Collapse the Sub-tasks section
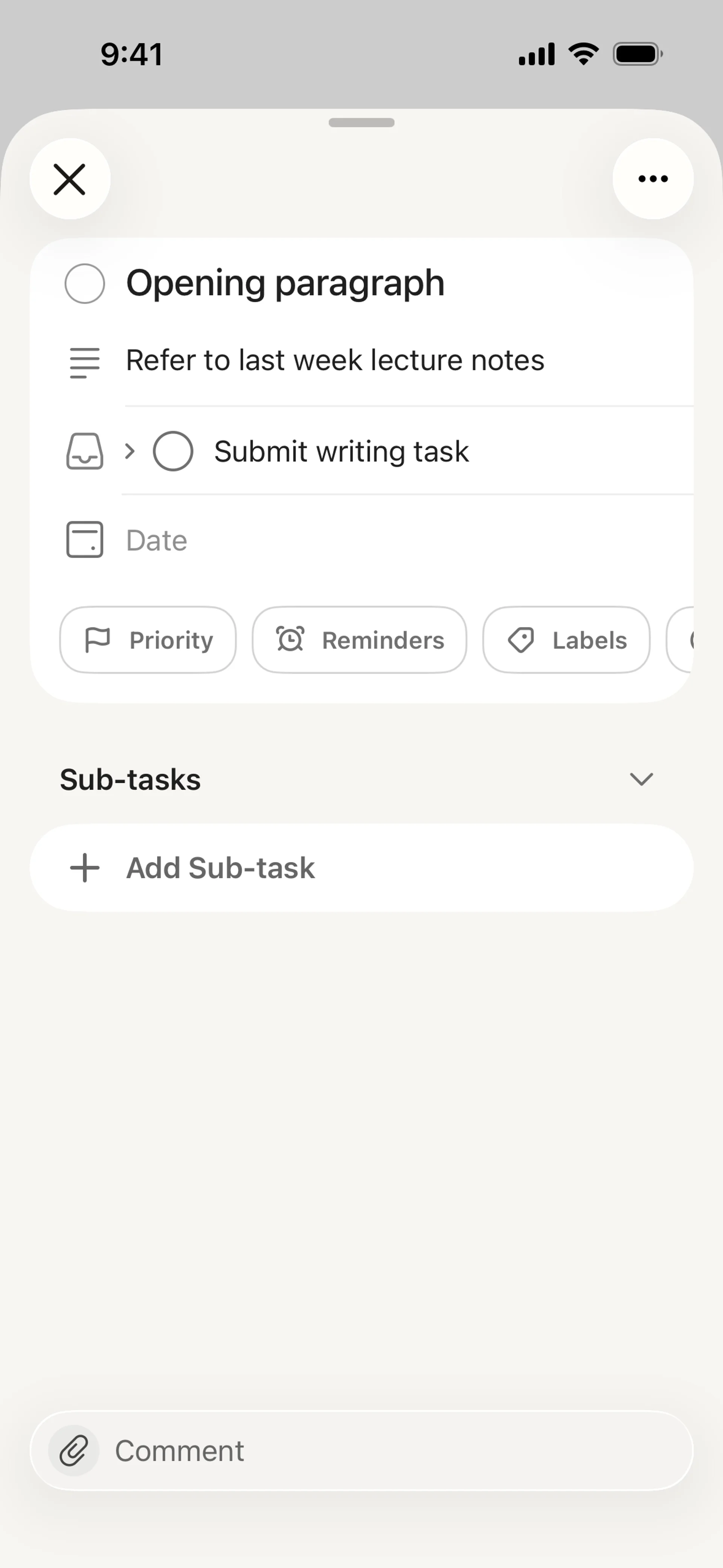 coord(641,780)
